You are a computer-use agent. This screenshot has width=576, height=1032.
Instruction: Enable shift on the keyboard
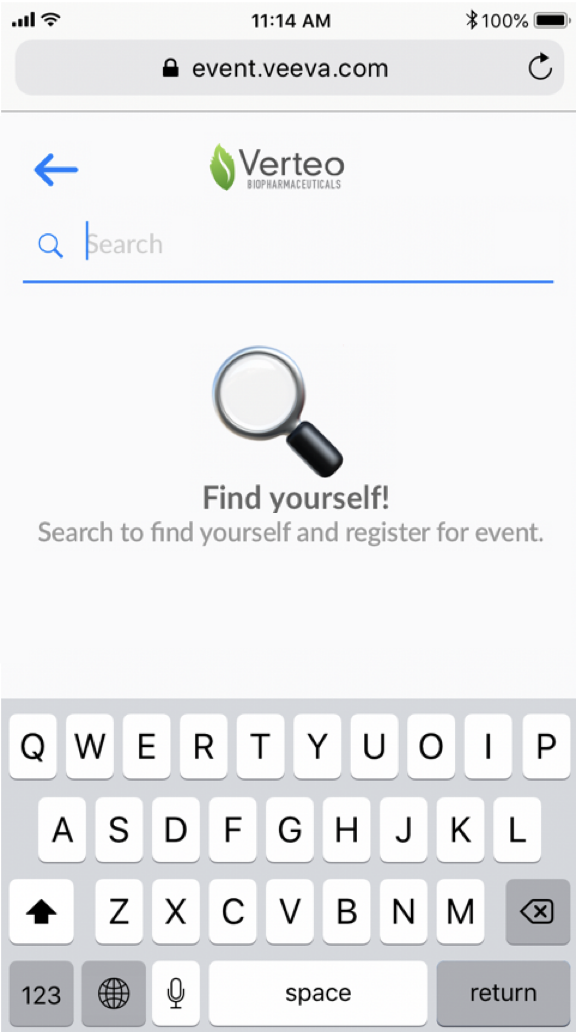(41, 912)
